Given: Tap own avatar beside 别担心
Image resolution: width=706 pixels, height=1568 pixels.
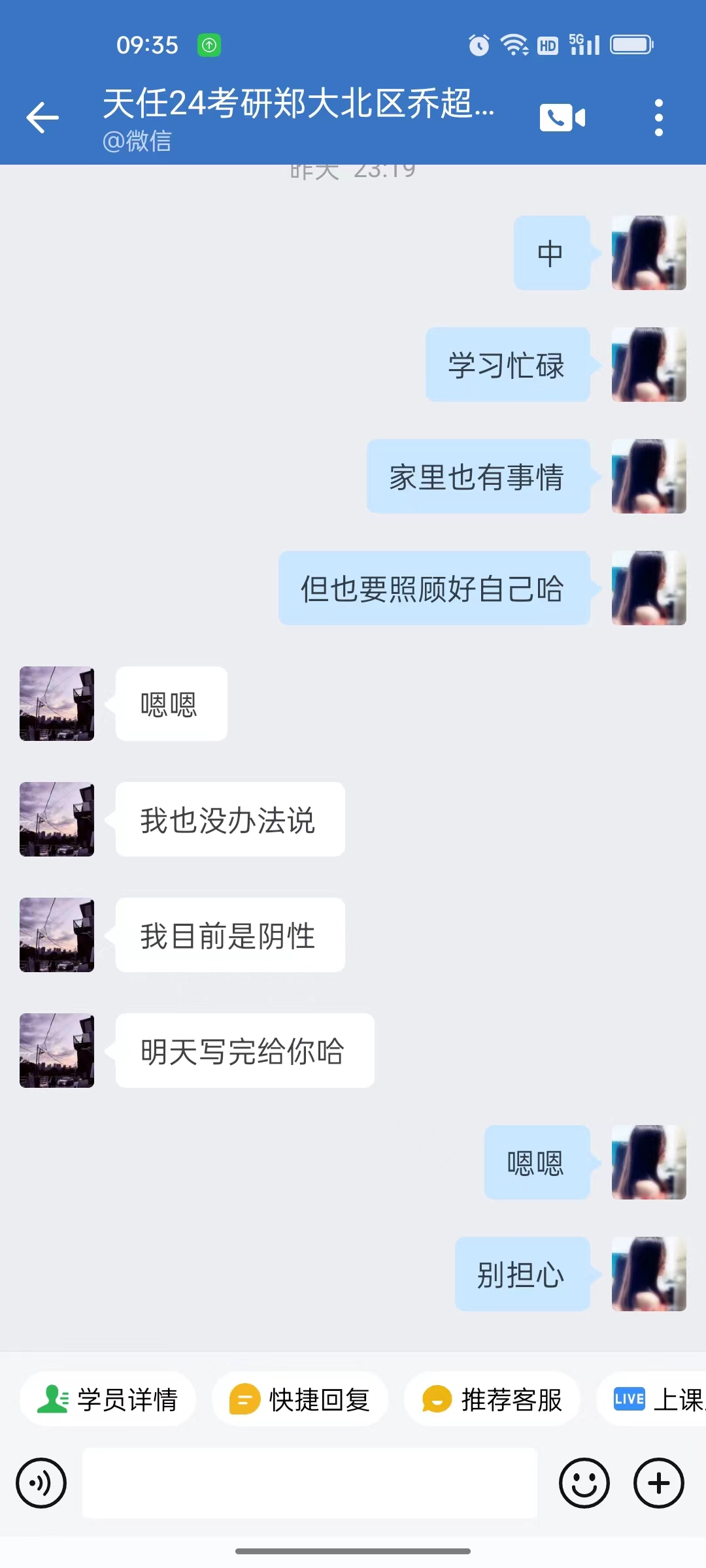Looking at the screenshot, I should tap(649, 1274).
